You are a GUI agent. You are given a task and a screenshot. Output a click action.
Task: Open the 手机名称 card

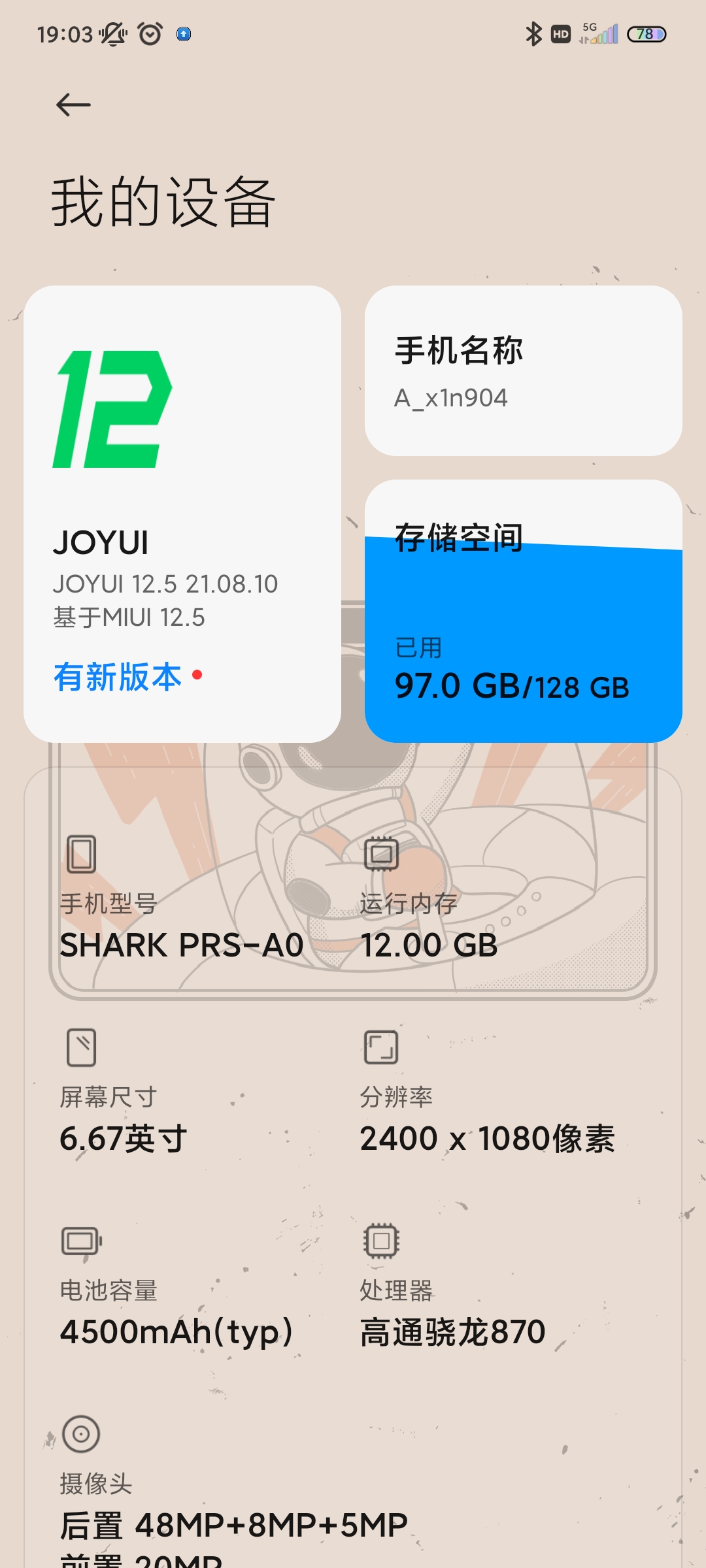[524, 370]
